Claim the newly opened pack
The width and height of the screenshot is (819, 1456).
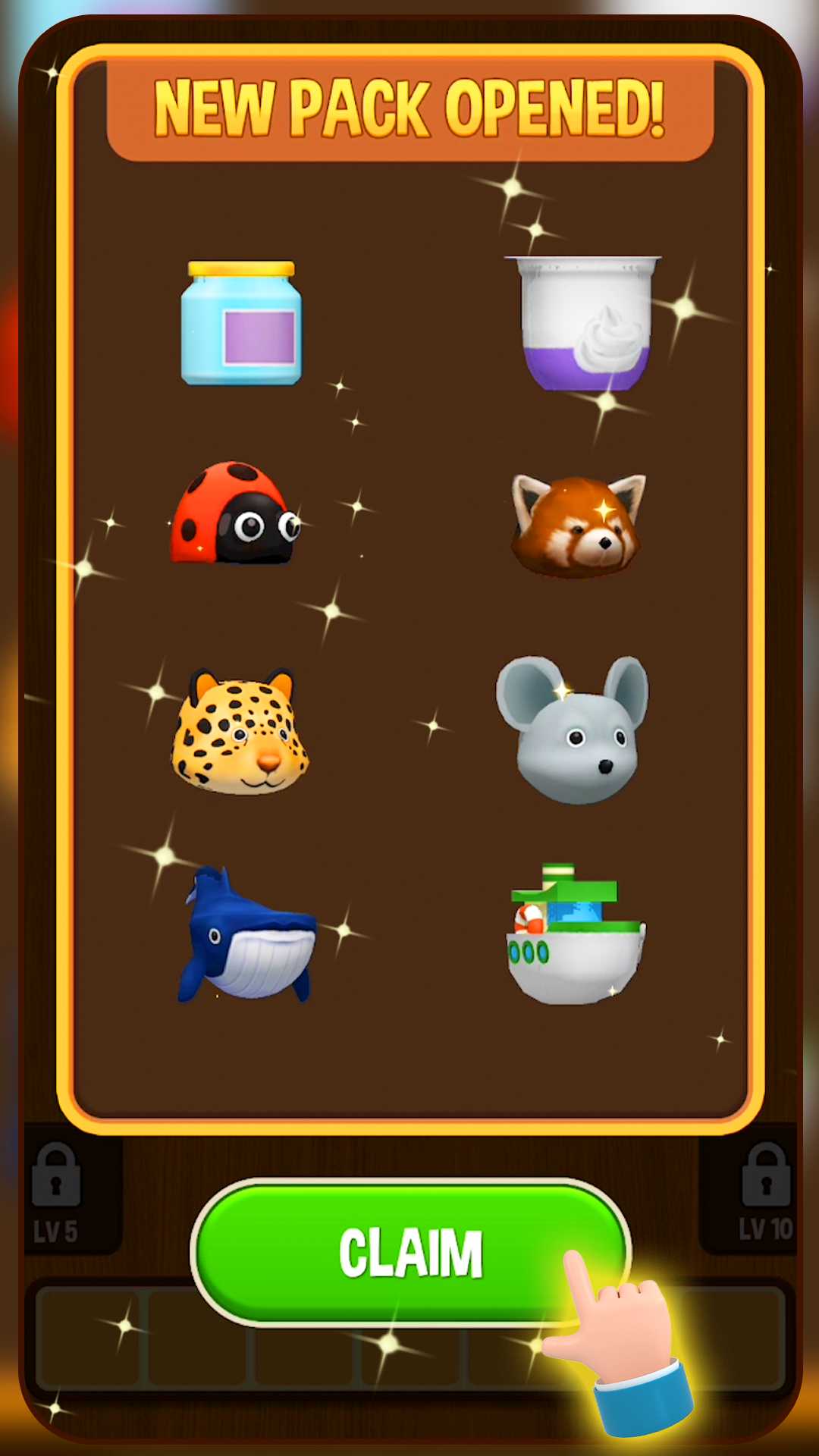click(x=410, y=1252)
